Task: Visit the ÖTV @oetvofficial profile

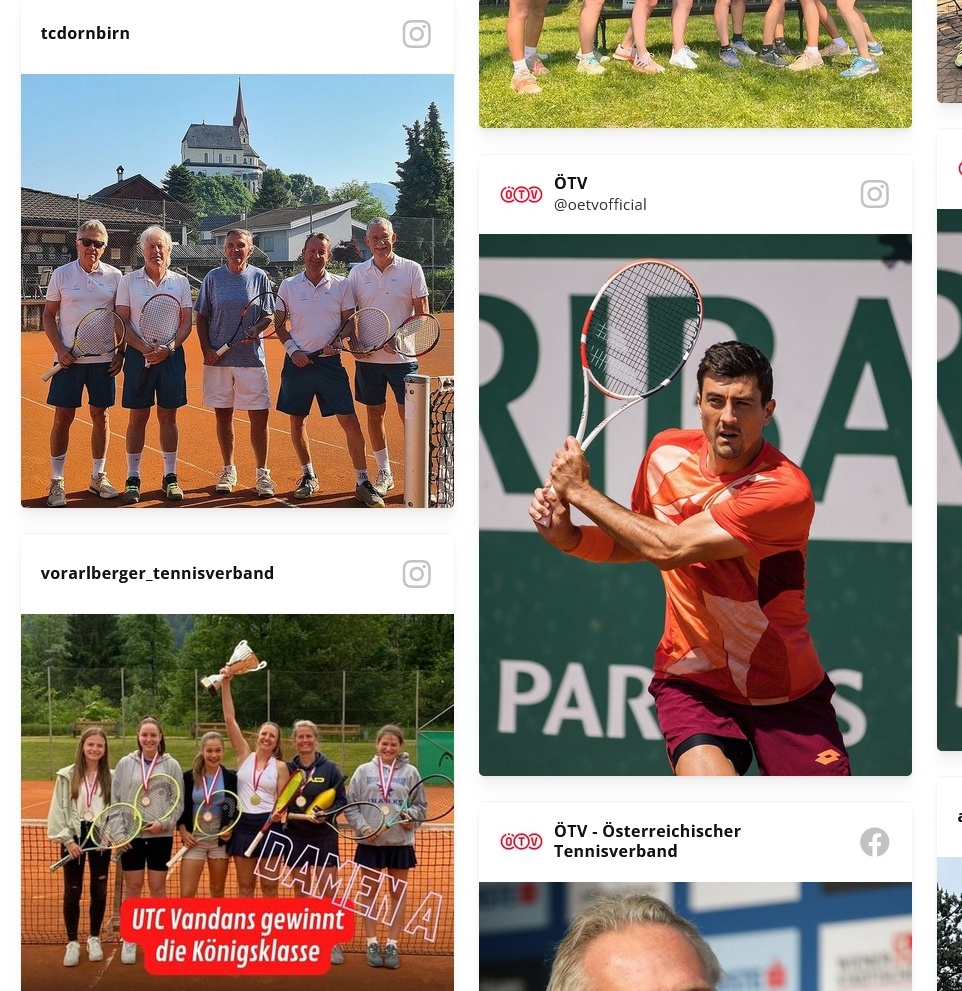Action: click(x=599, y=193)
